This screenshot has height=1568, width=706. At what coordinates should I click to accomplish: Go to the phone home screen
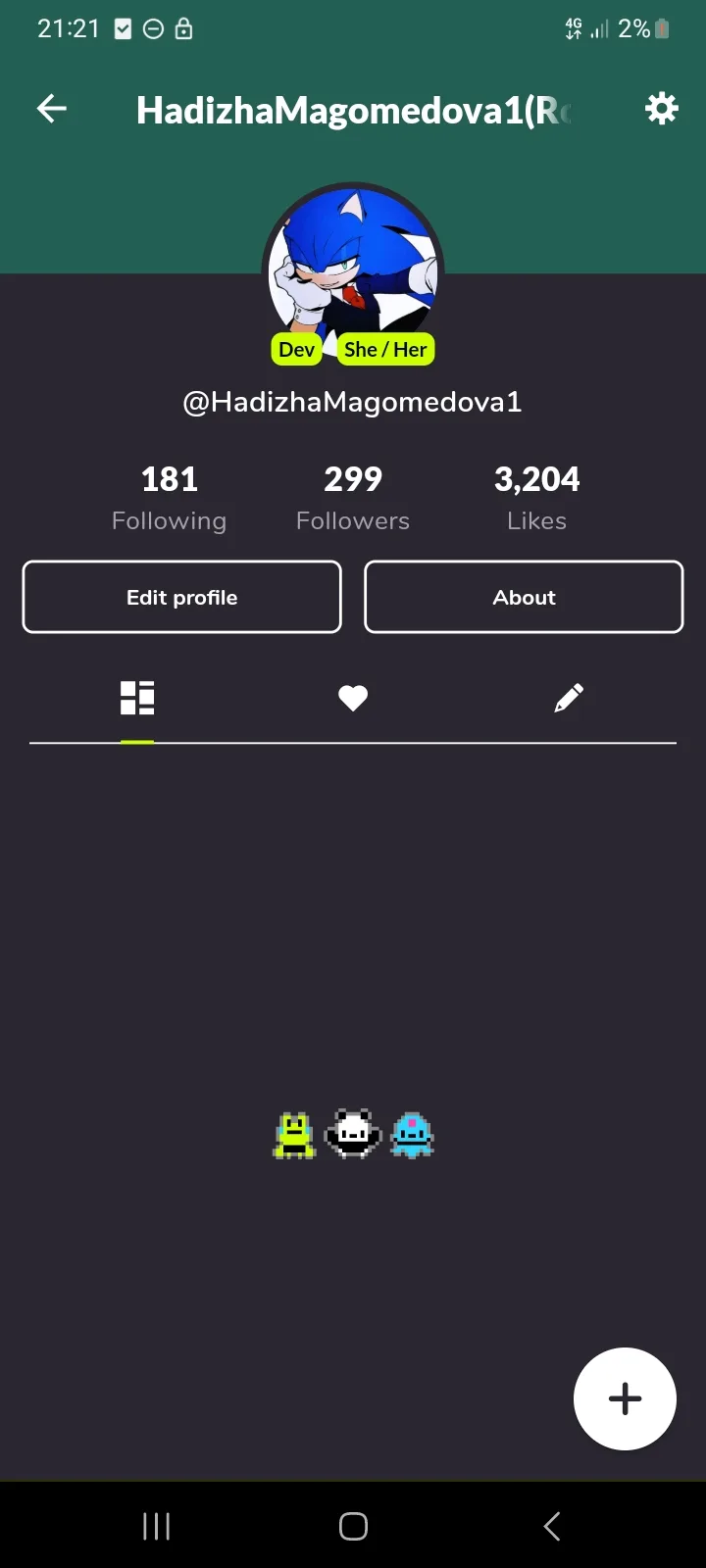tap(353, 1526)
